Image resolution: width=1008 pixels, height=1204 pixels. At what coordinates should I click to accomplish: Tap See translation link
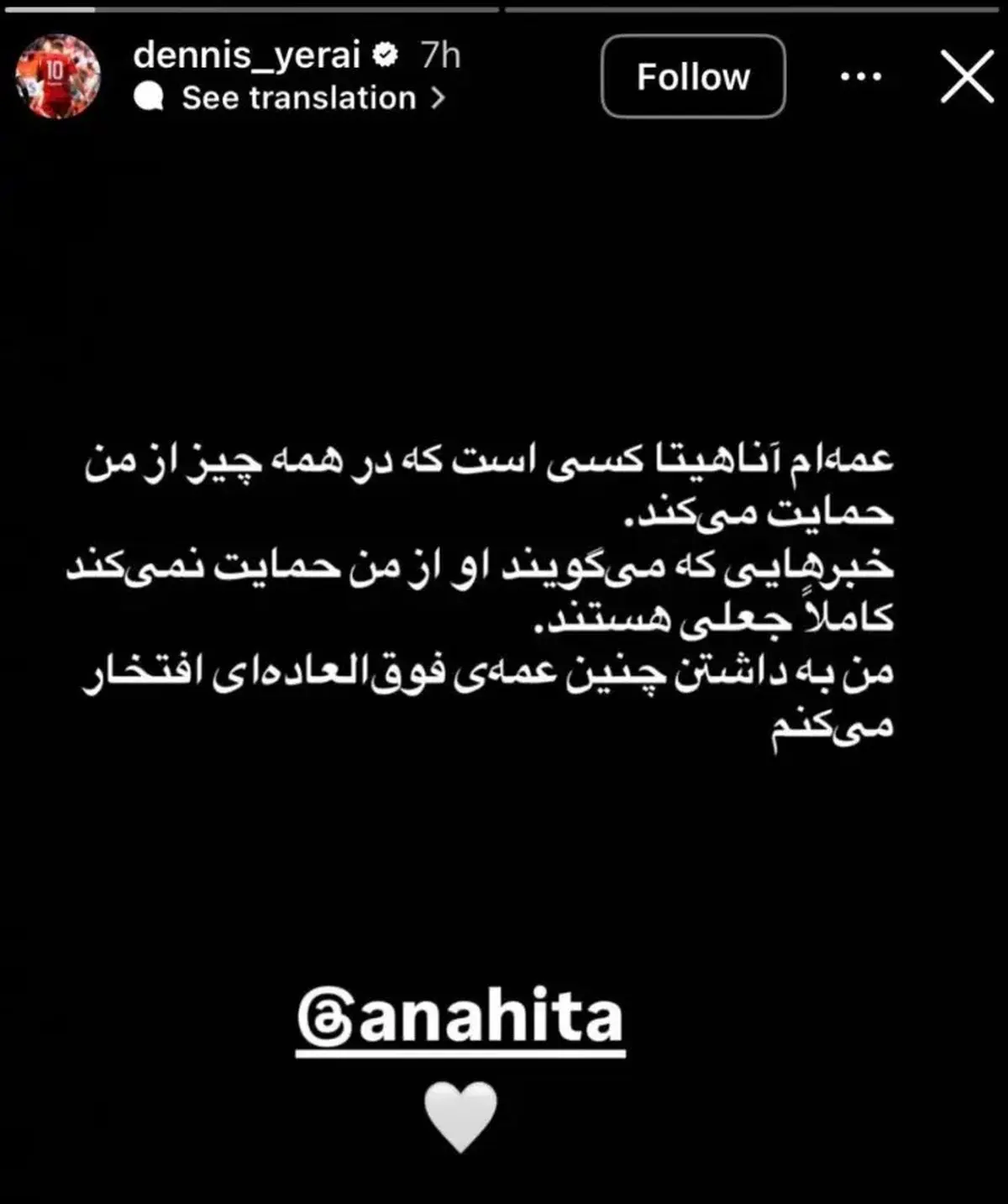tap(300, 98)
